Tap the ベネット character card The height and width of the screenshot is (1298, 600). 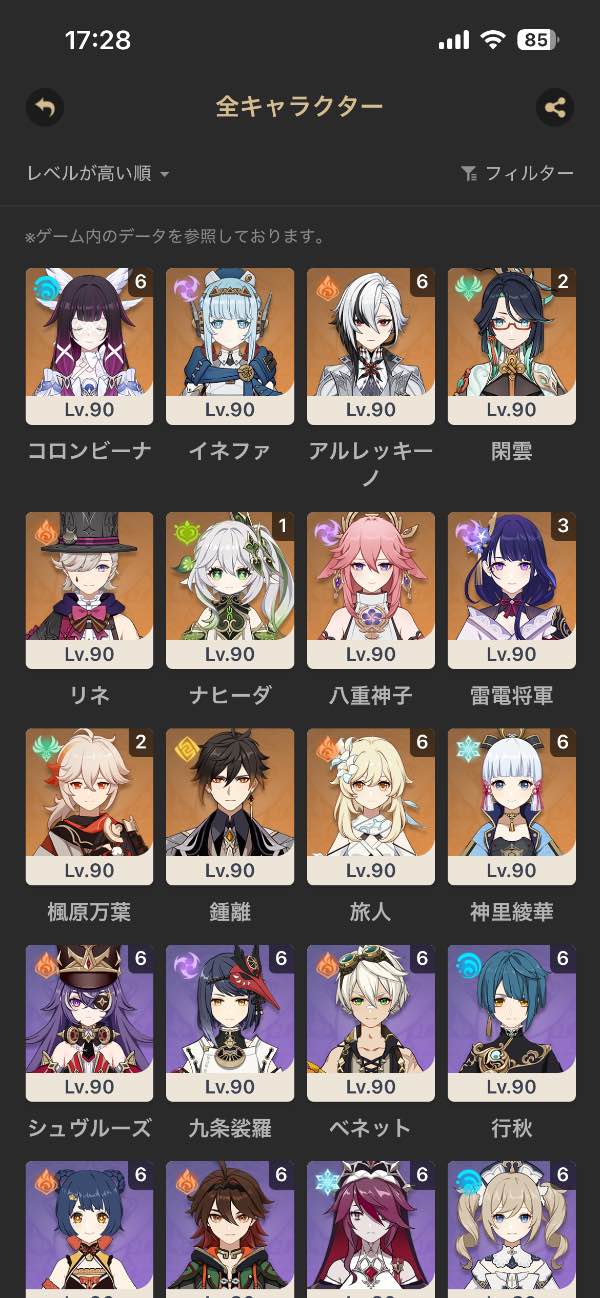coord(371,1023)
